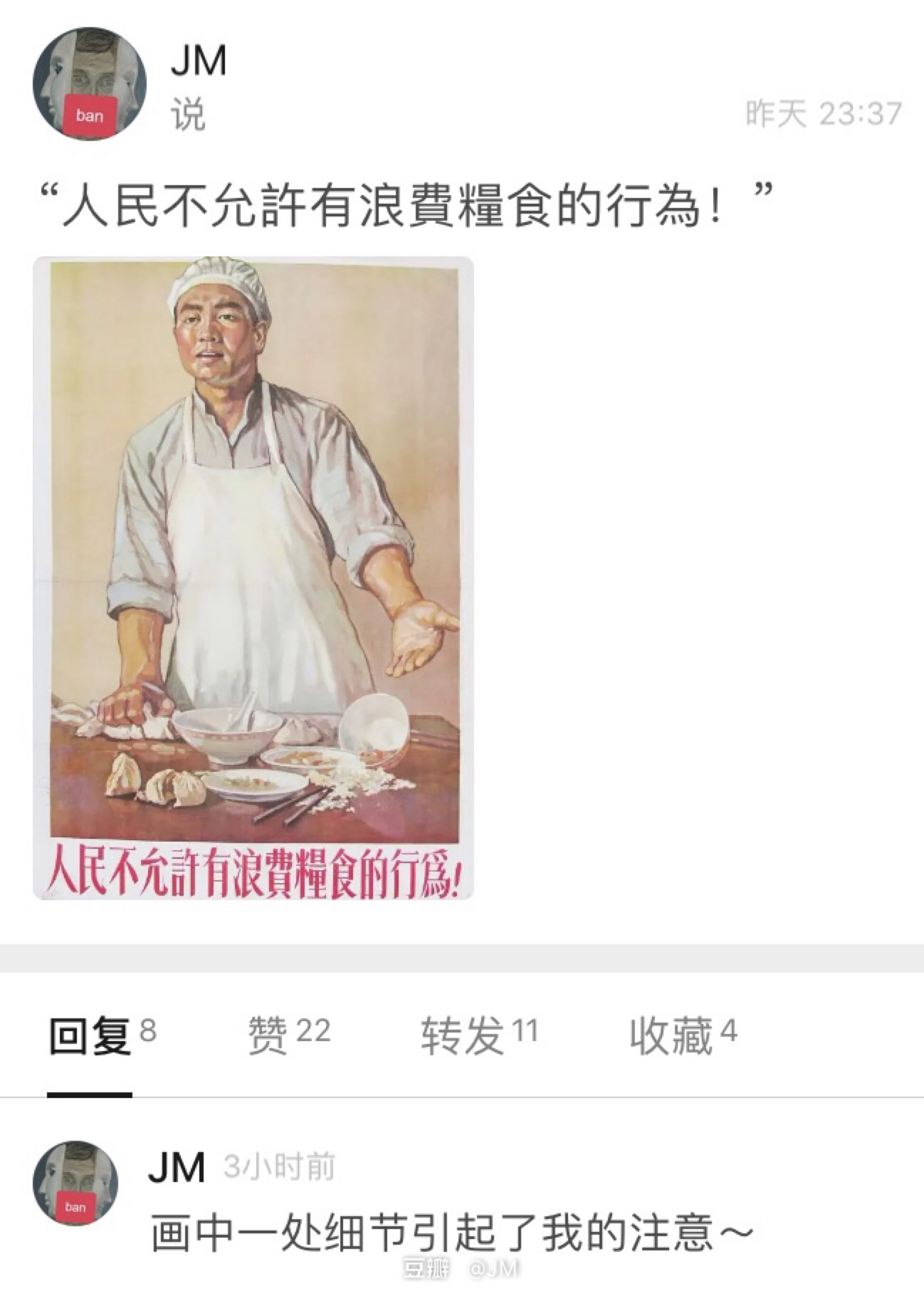Open JM's avatar at the post top

point(90,84)
